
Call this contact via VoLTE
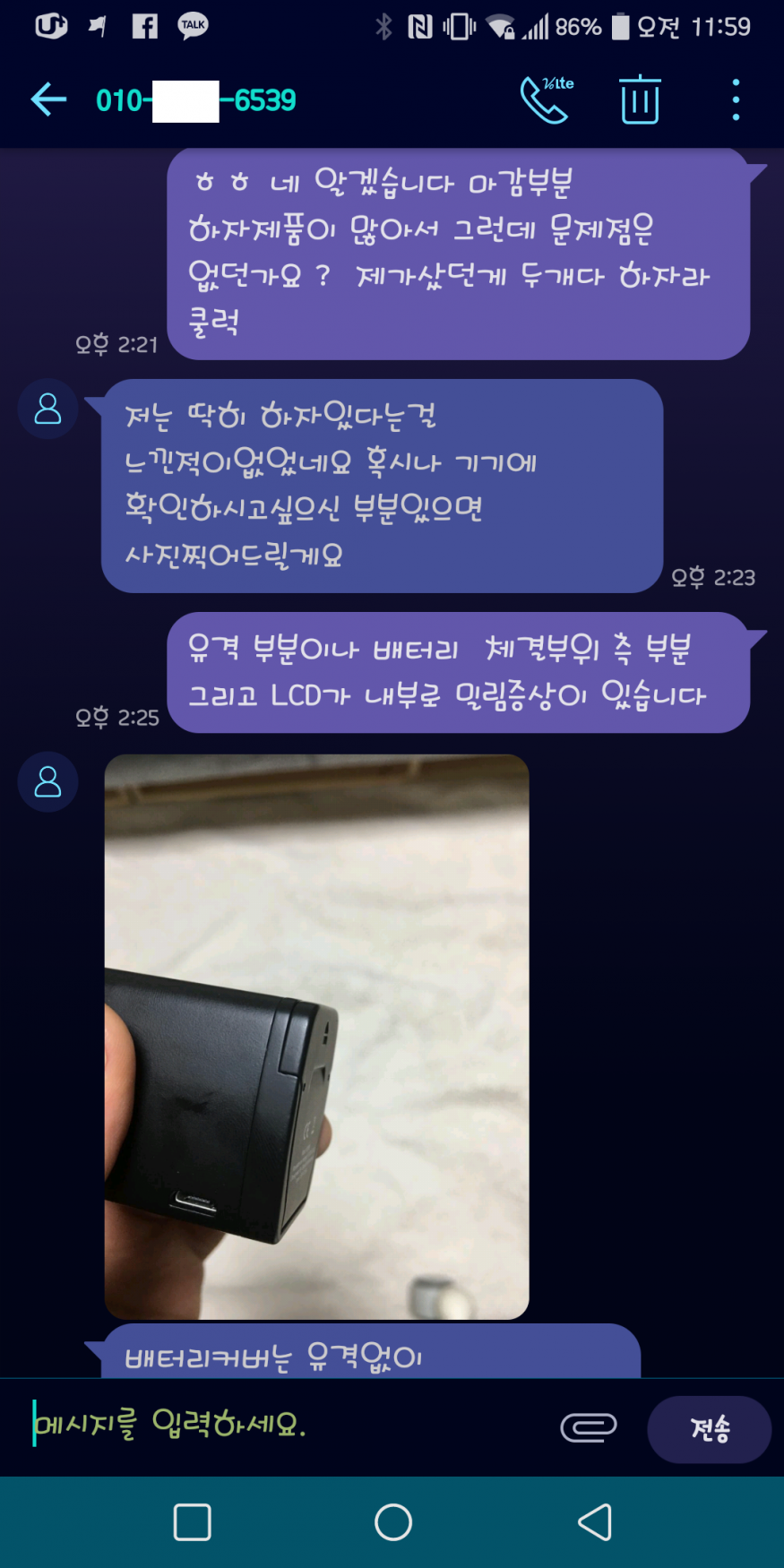click(546, 99)
